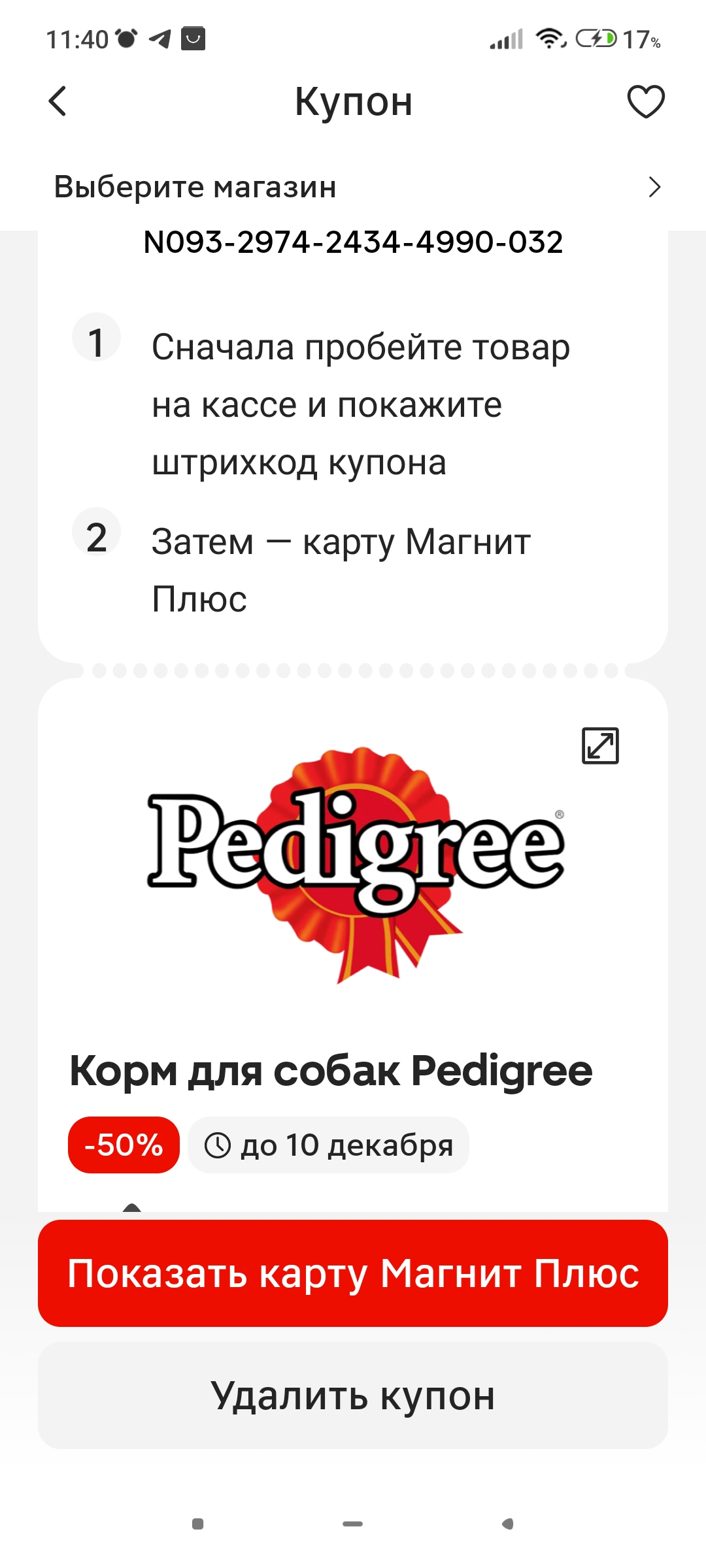Add this coupon to favorites
The width and height of the screenshot is (706, 1568).
click(646, 102)
